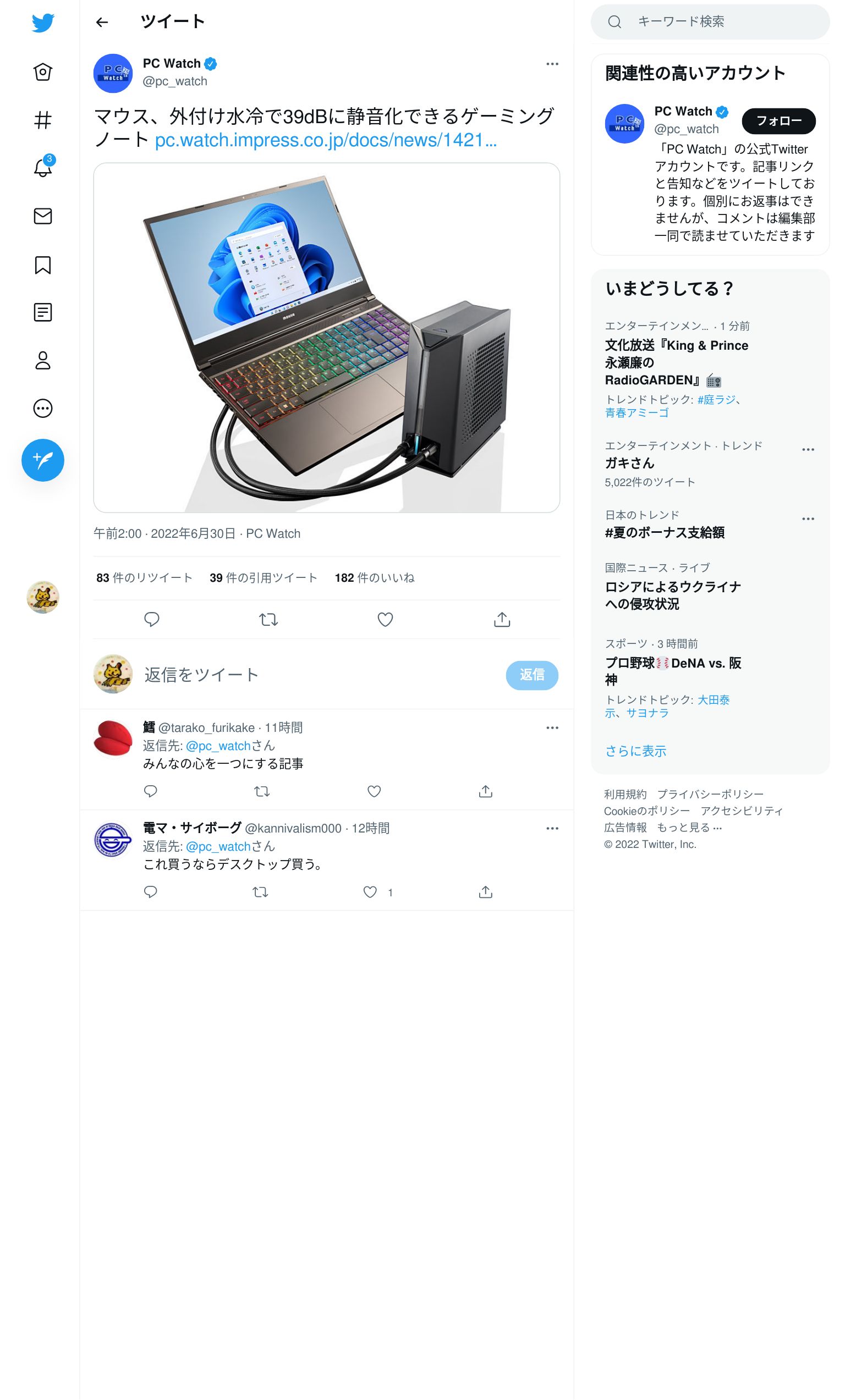
Task: Follow the PC Watch account
Action: point(778,121)
